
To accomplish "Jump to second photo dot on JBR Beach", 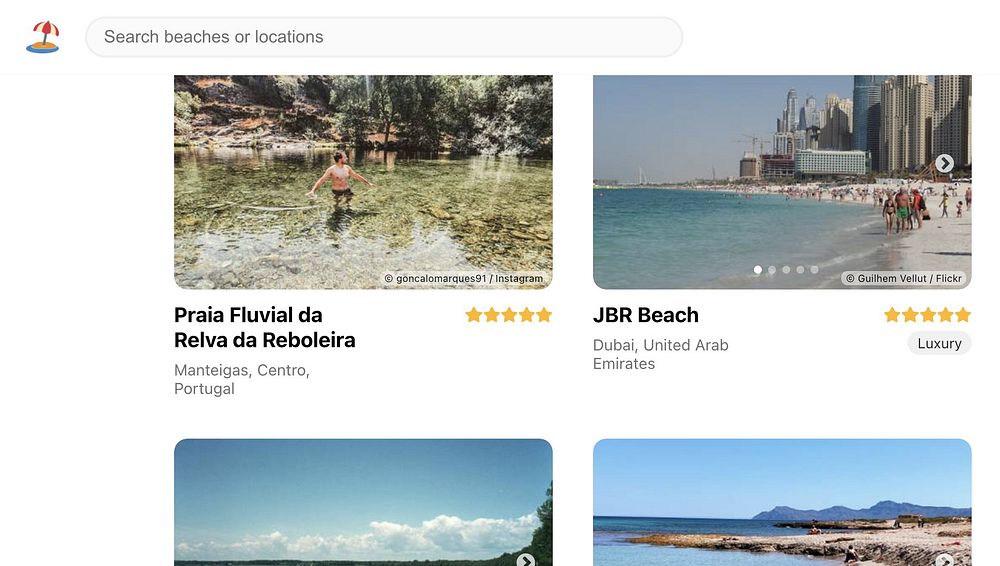I will 772,270.
